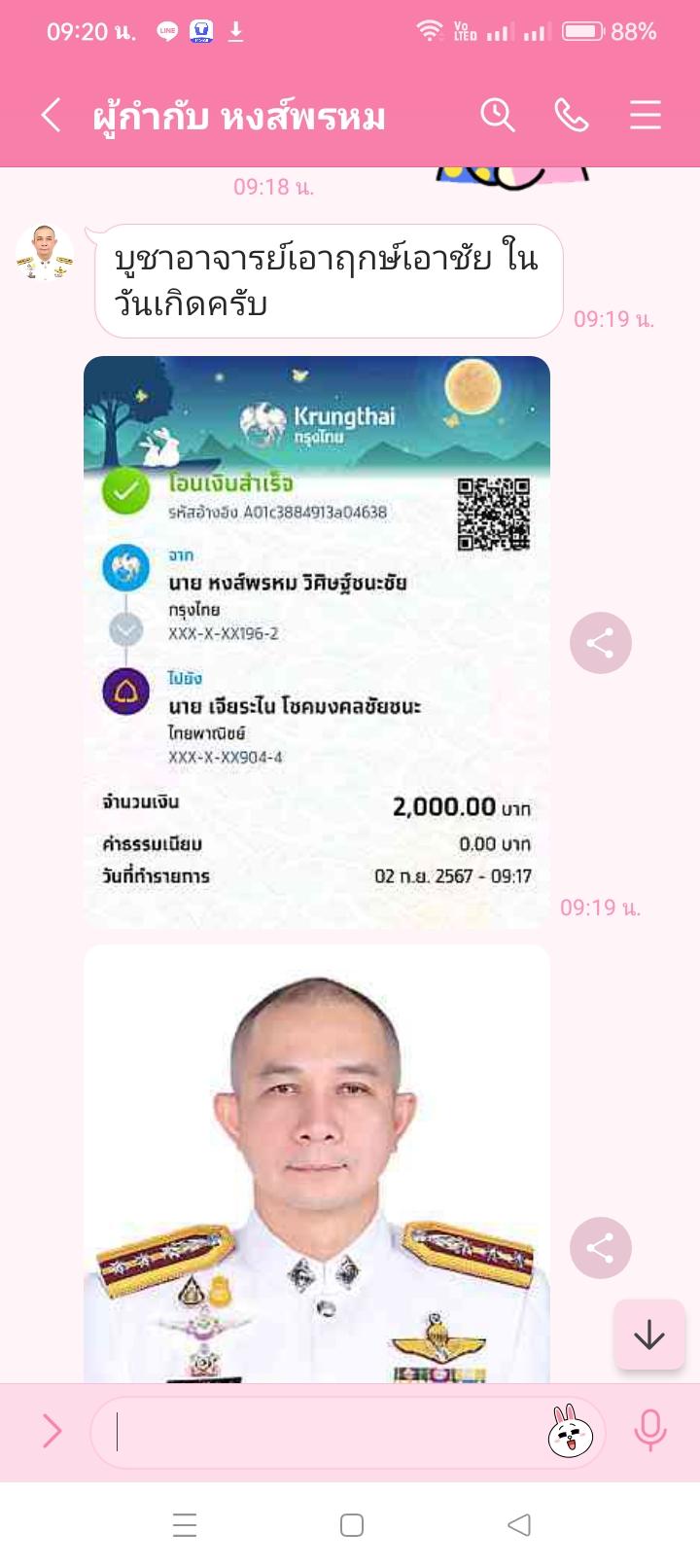This screenshot has width=700, height=1568.
Task: Open the sticker and emoji picker
Action: (571, 1432)
